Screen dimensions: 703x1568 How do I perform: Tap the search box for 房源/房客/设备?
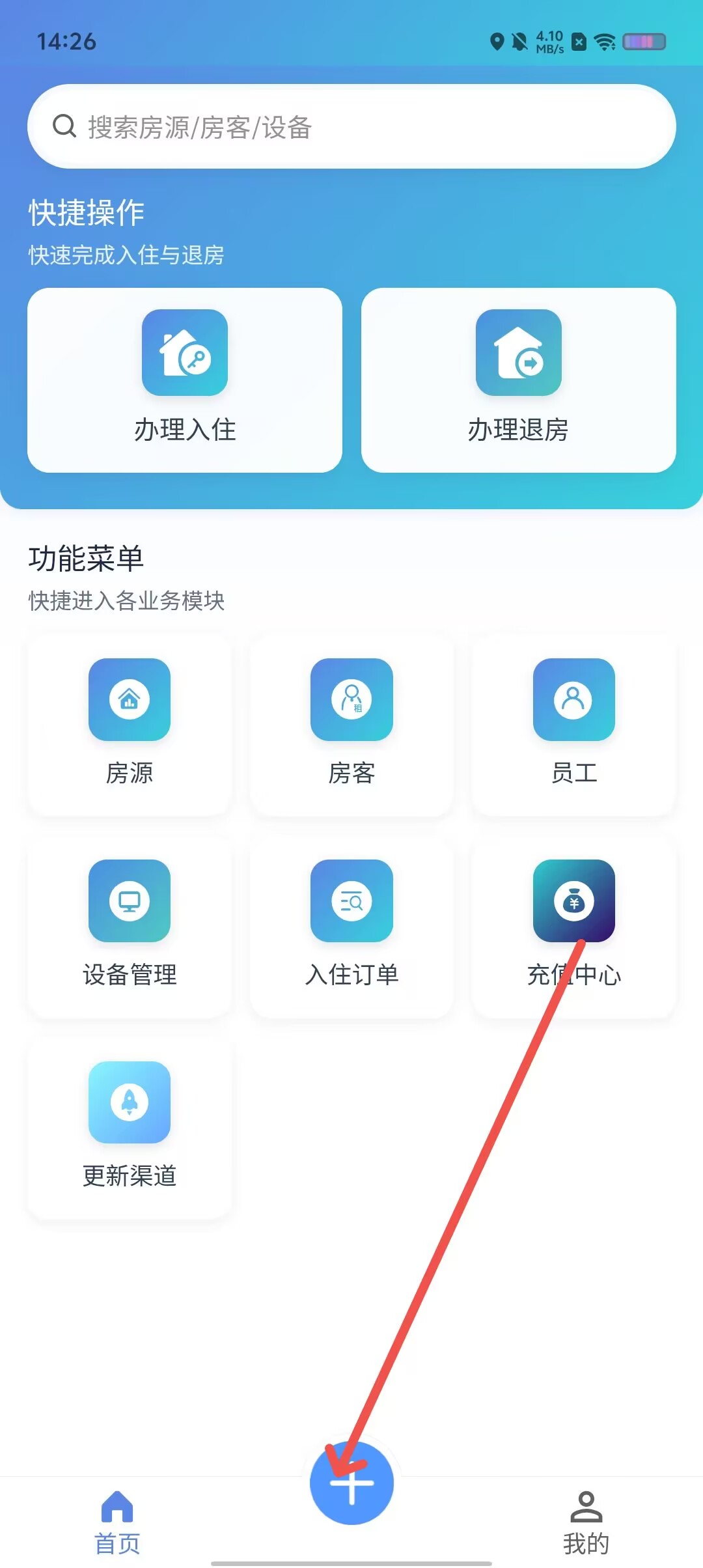click(x=351, y=126)
